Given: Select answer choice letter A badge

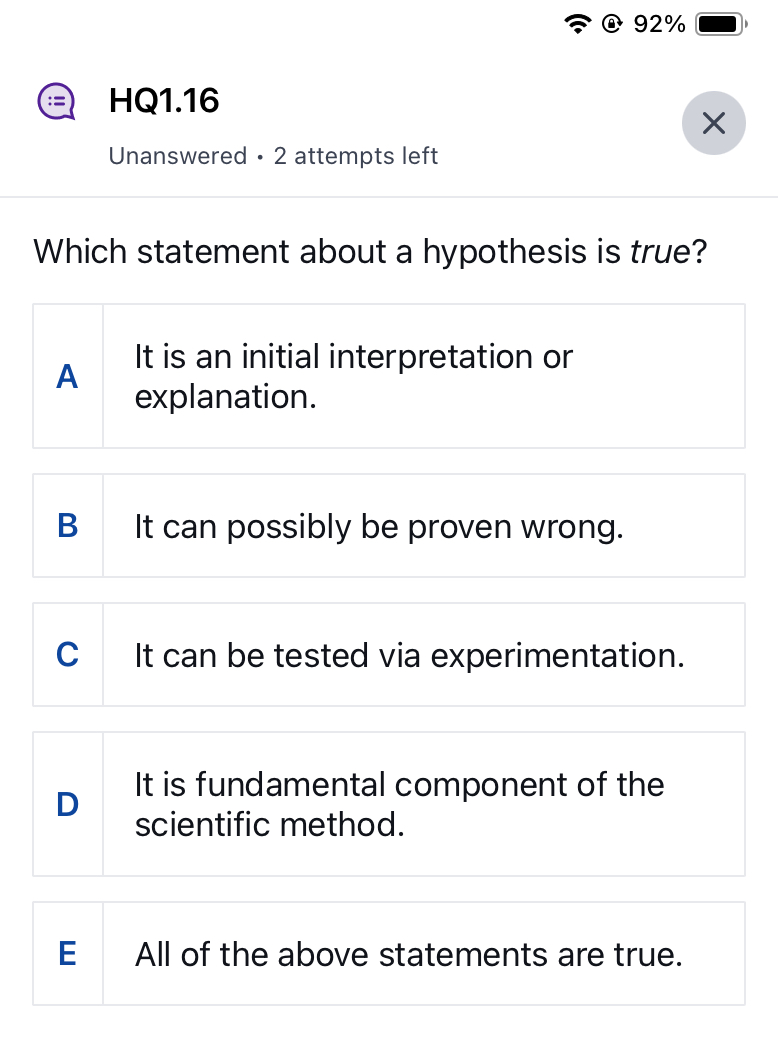Looking at the screenshot, I should click(66, 376).
